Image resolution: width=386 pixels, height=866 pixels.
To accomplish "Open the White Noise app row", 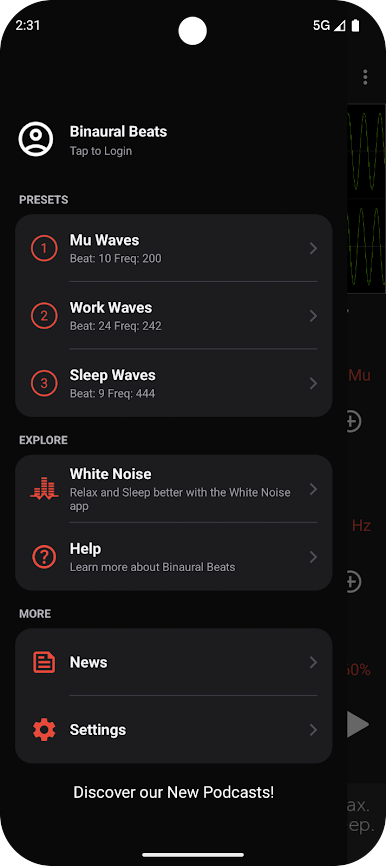I will point(173,489).
